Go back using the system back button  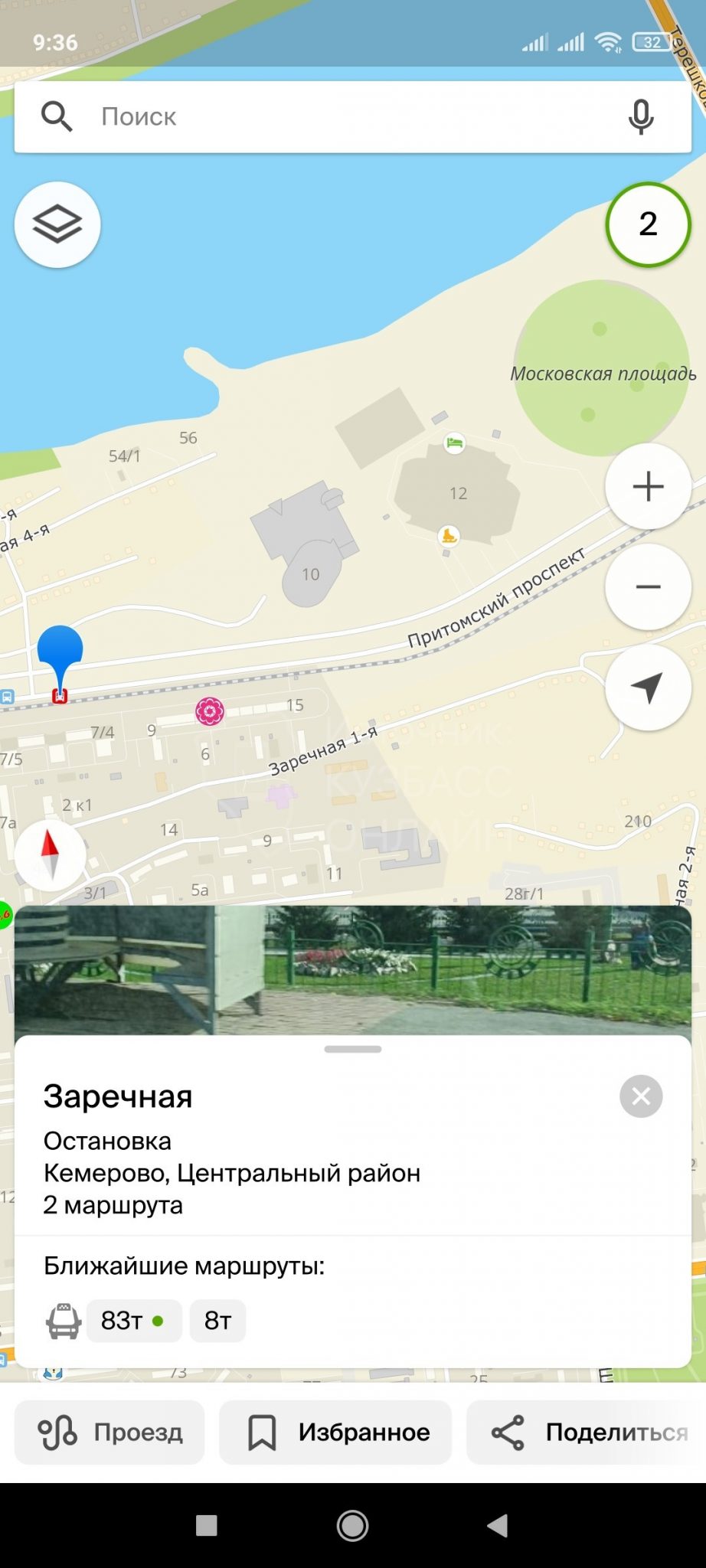pos(497,1526)
